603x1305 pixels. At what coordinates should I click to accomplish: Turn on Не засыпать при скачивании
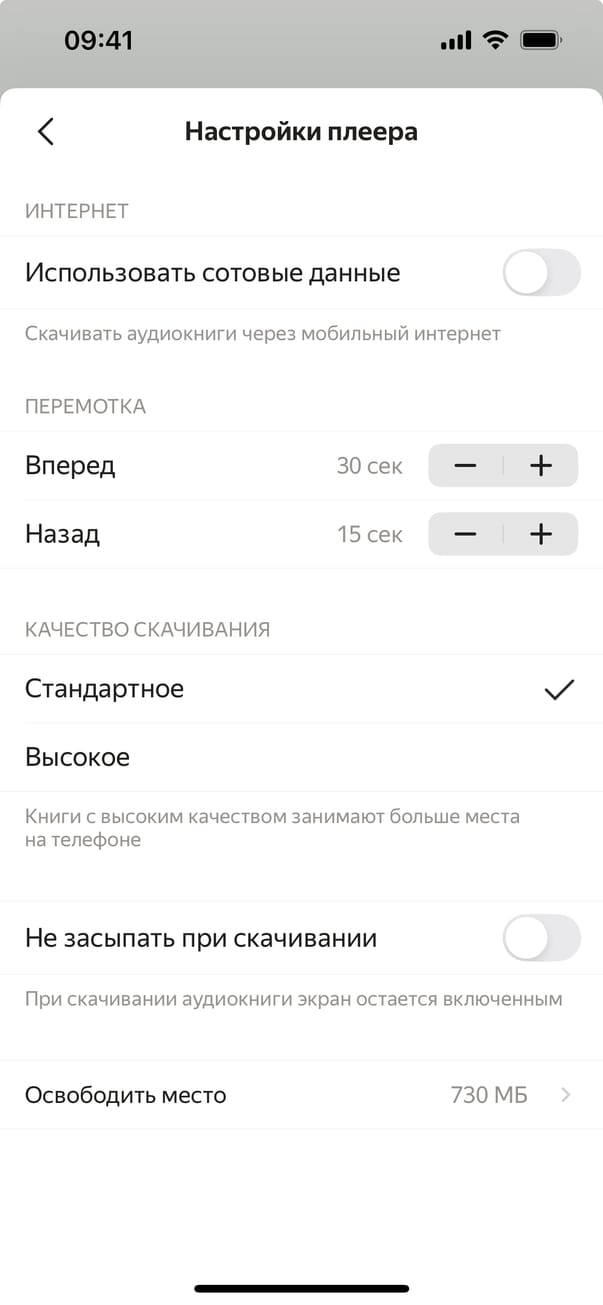click(541, 938)
